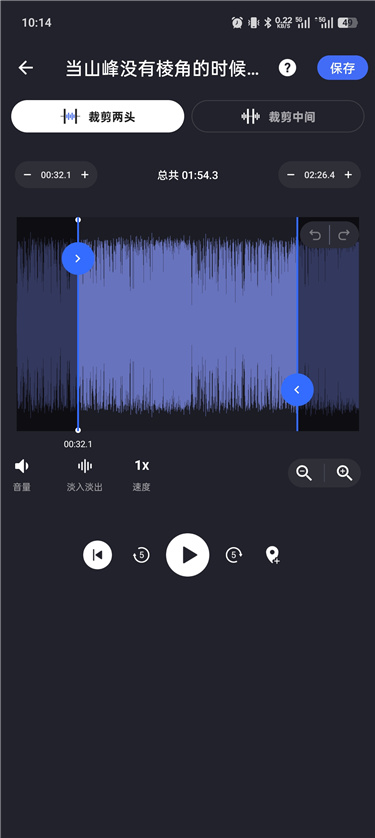Zoom in on the waveform
The width and height of the screenshot is (375, 838).
pyautogui.click(x=345, y=473)
